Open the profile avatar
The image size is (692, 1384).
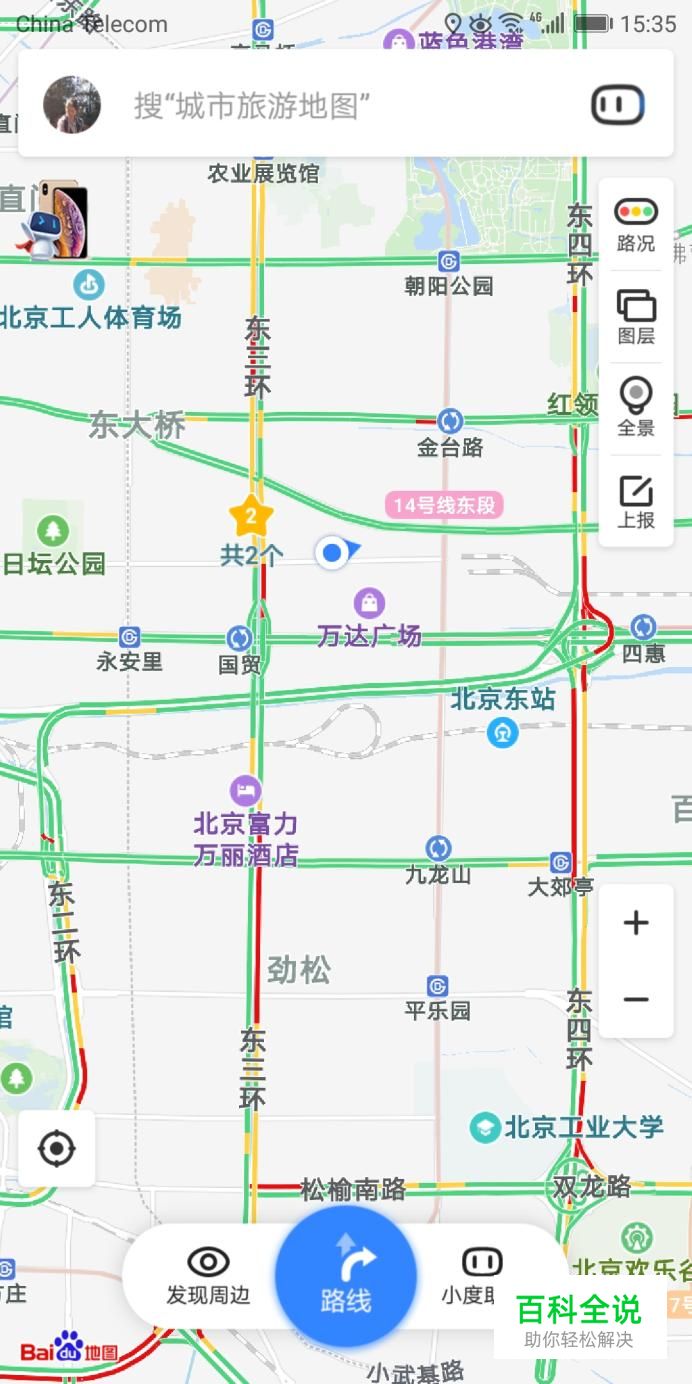(x=72, y=104)
